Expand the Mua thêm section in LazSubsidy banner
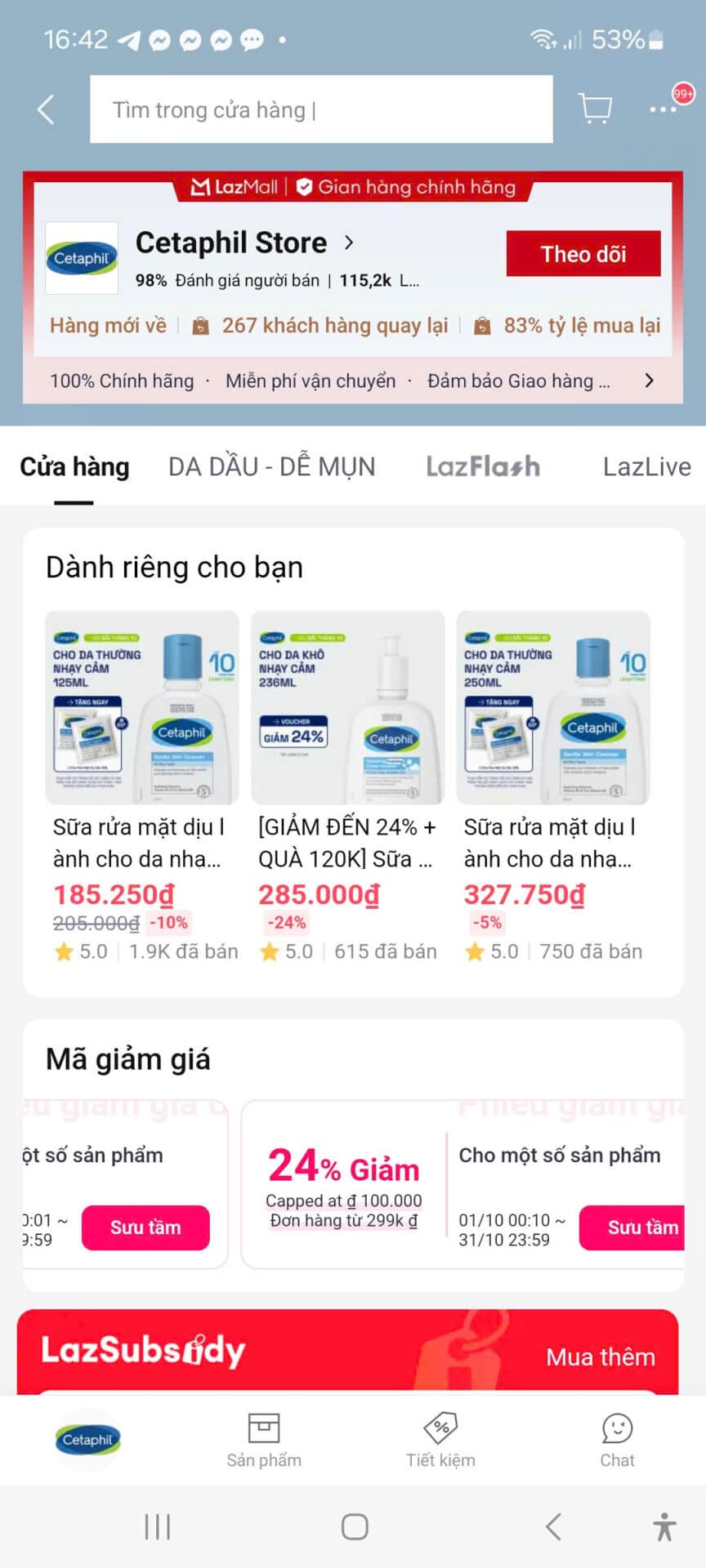Image resolution: width=706 pixels, height=1568 pixels. click(x=601, y=1356)
